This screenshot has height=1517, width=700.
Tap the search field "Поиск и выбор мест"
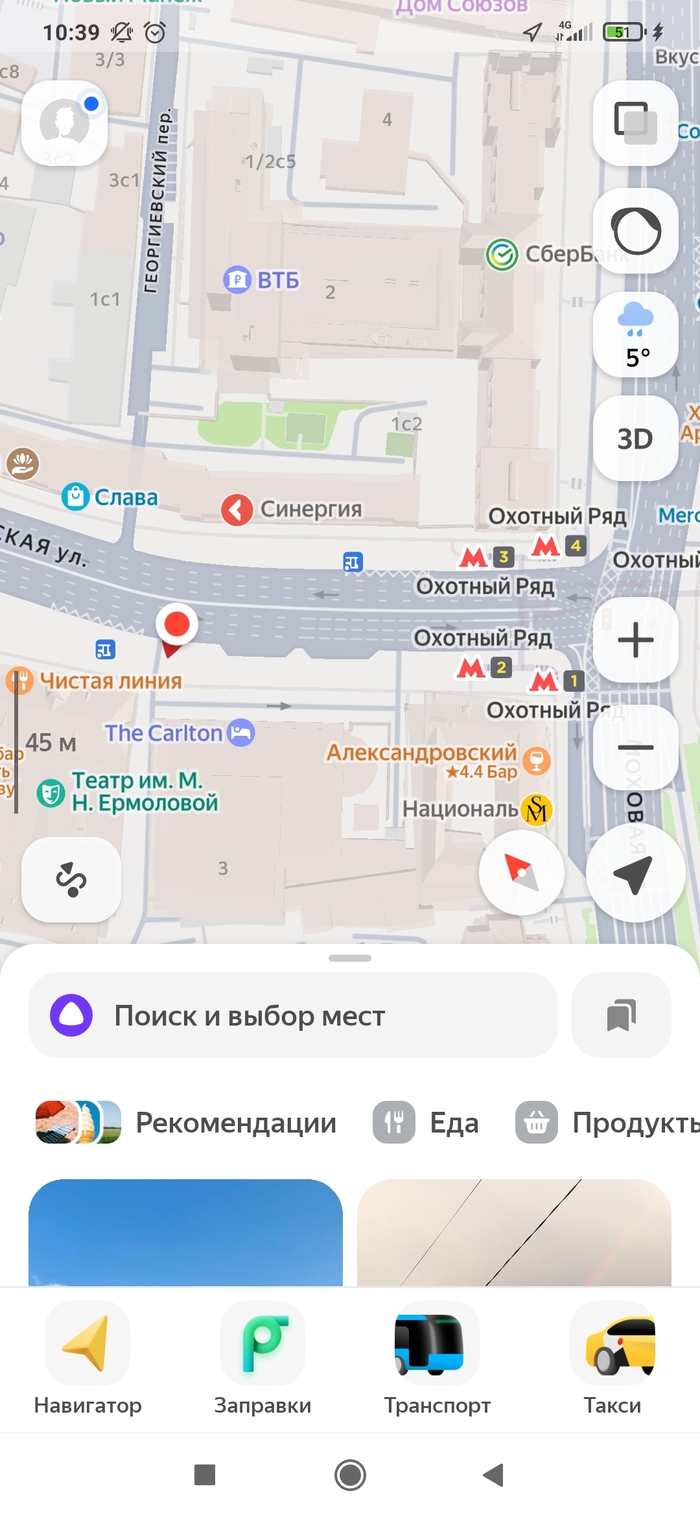[x=292, y=1016]
